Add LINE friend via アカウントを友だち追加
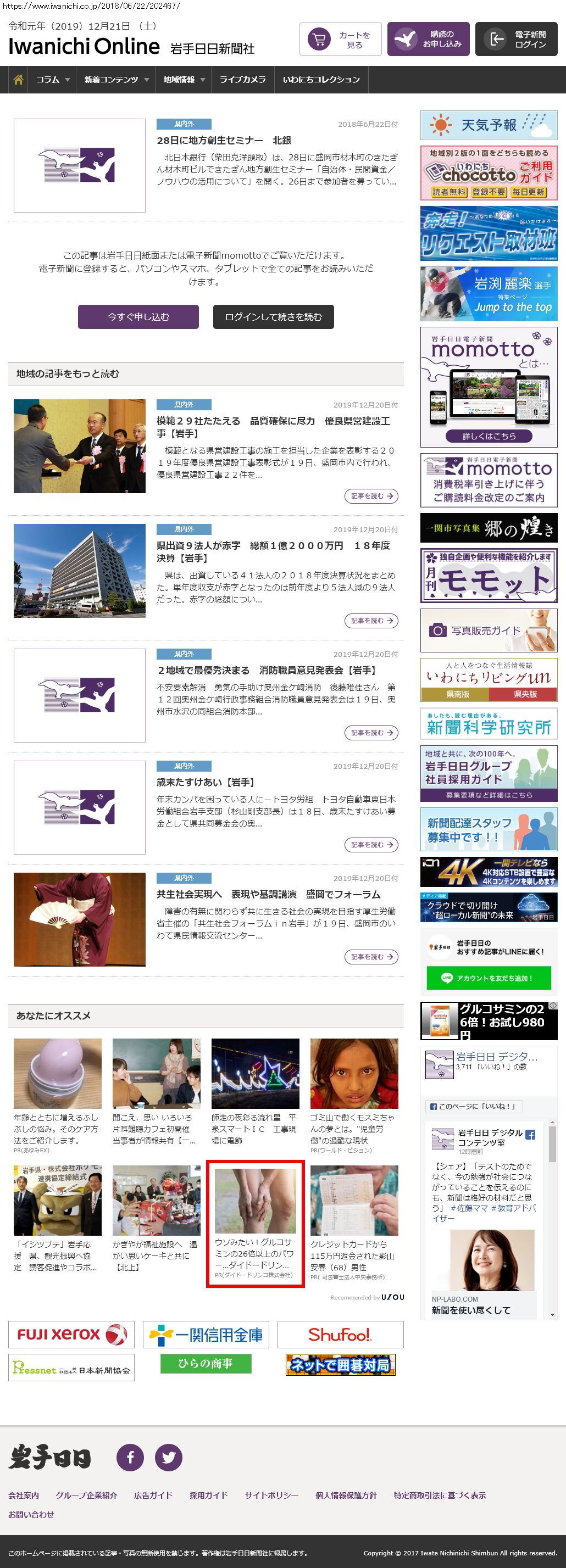The height and width of the screenshot is (1568, 566). [x=489, y=978]
